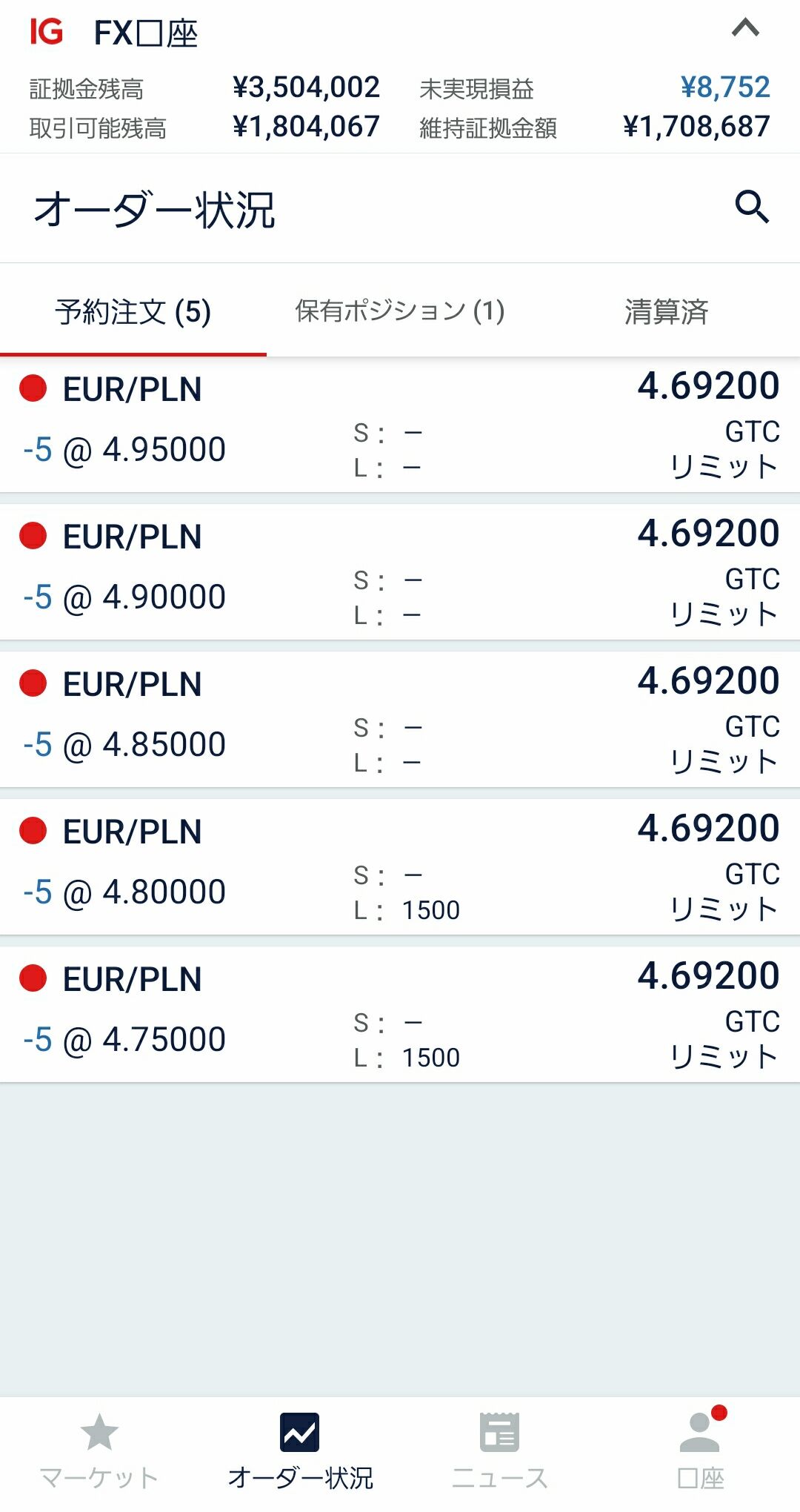Collapse the FX口座 account summary chevron
The image size is (800, 1512).
tap(745, 29)
